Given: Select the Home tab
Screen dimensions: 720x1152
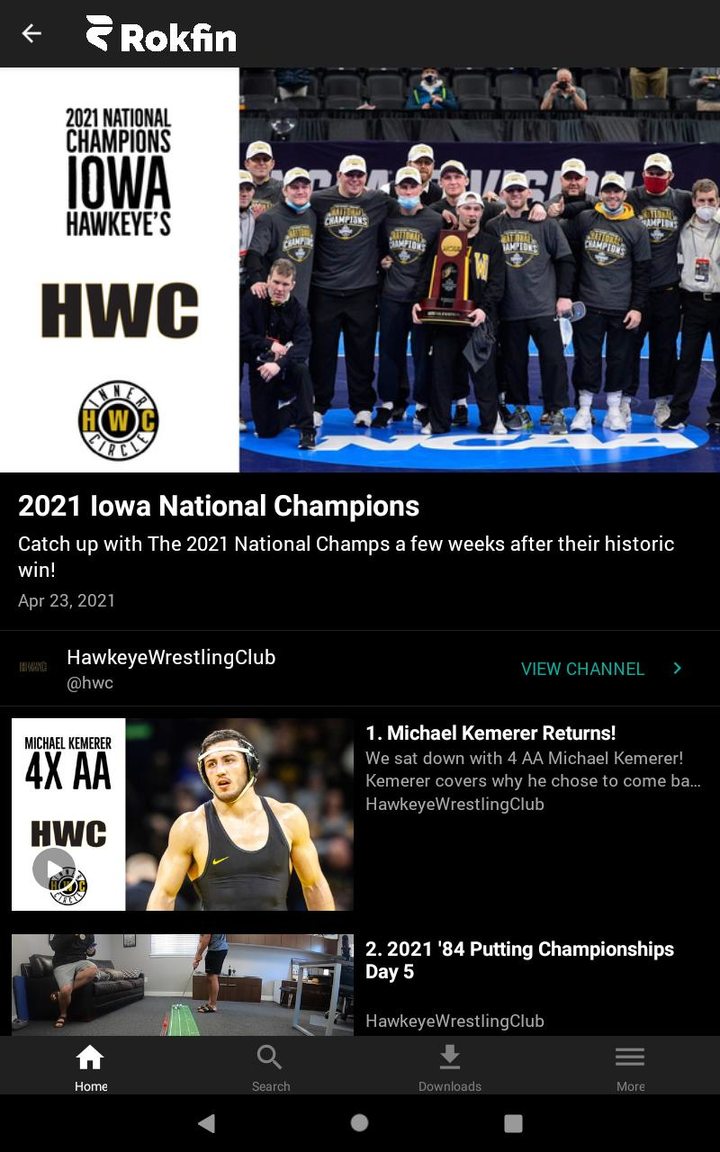Looking at the screenshot, I should 90,1067.
